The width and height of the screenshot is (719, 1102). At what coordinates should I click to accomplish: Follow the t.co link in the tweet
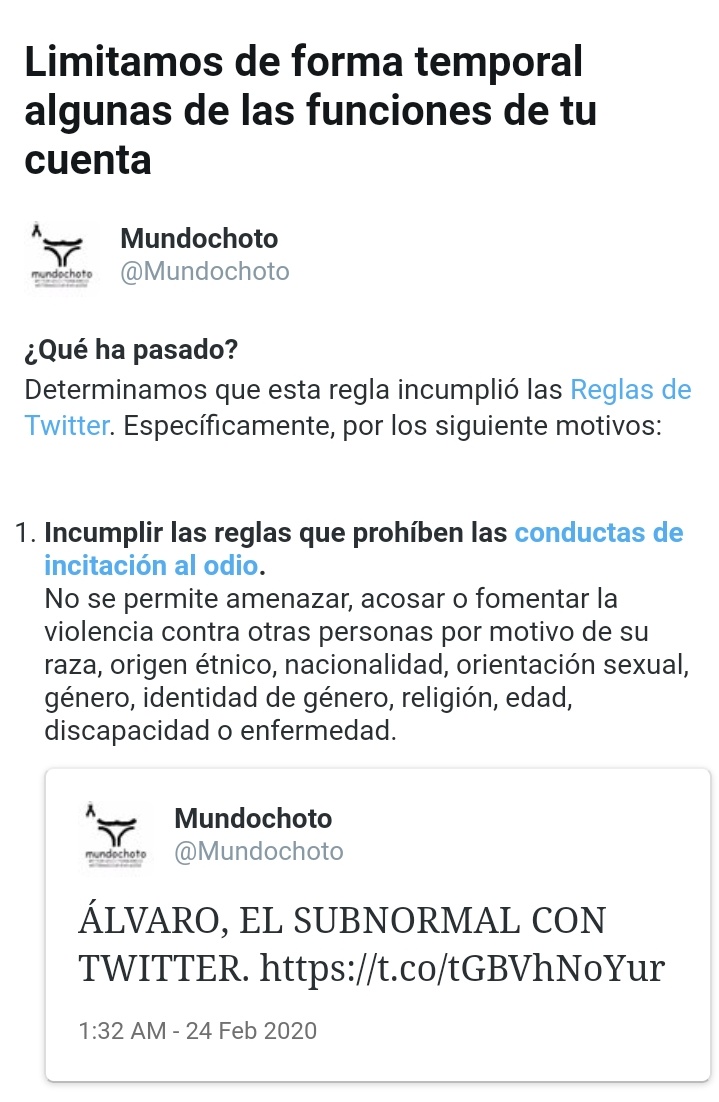click(462, 968)
